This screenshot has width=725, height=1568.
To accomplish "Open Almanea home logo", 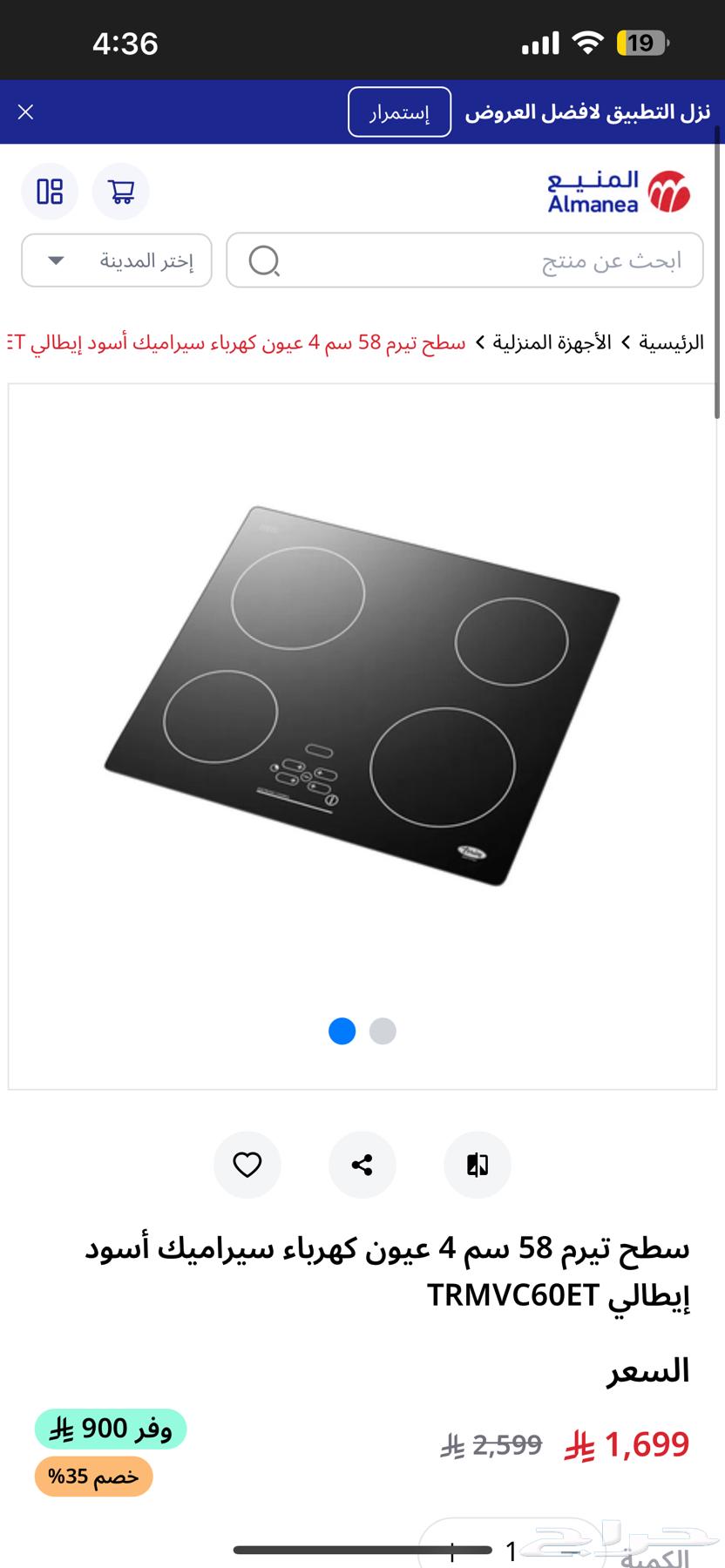I will point(619,192).
